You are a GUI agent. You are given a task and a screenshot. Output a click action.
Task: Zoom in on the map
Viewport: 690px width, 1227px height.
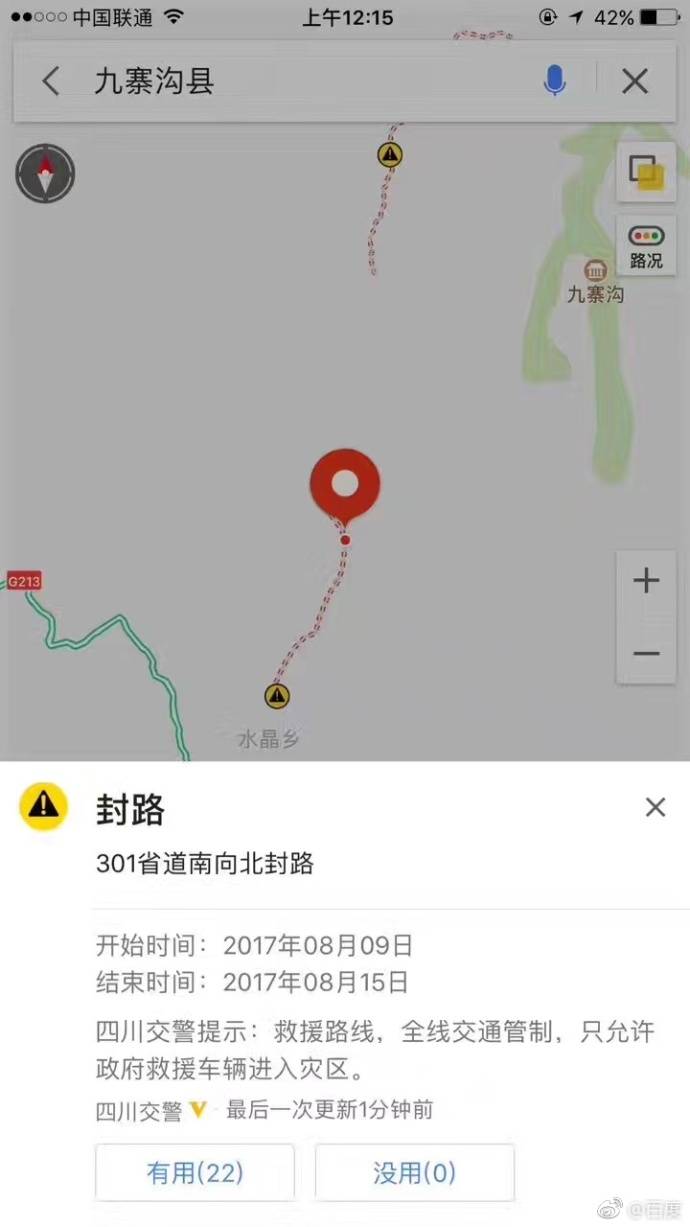pos(646,581)
